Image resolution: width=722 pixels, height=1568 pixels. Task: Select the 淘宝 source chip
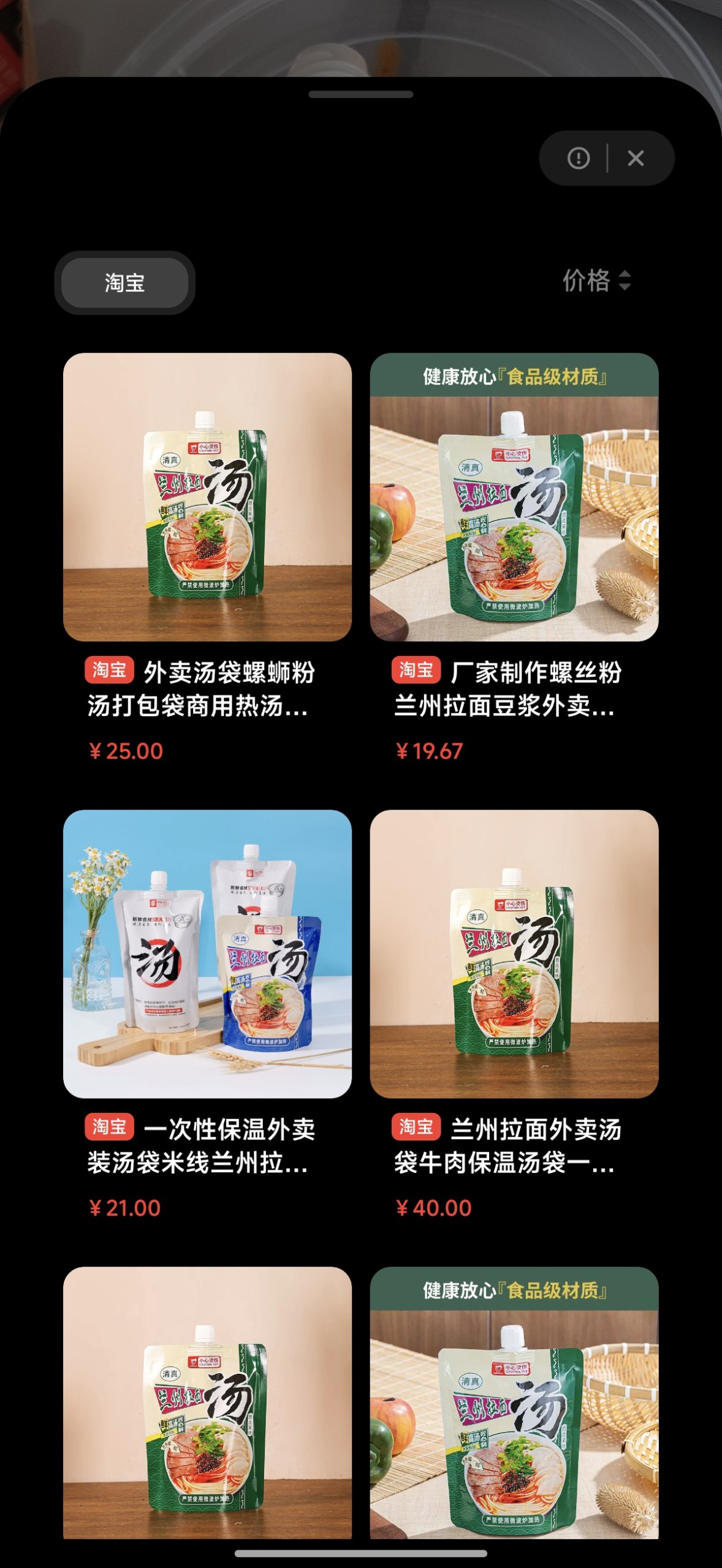click(x=124, y=283)
